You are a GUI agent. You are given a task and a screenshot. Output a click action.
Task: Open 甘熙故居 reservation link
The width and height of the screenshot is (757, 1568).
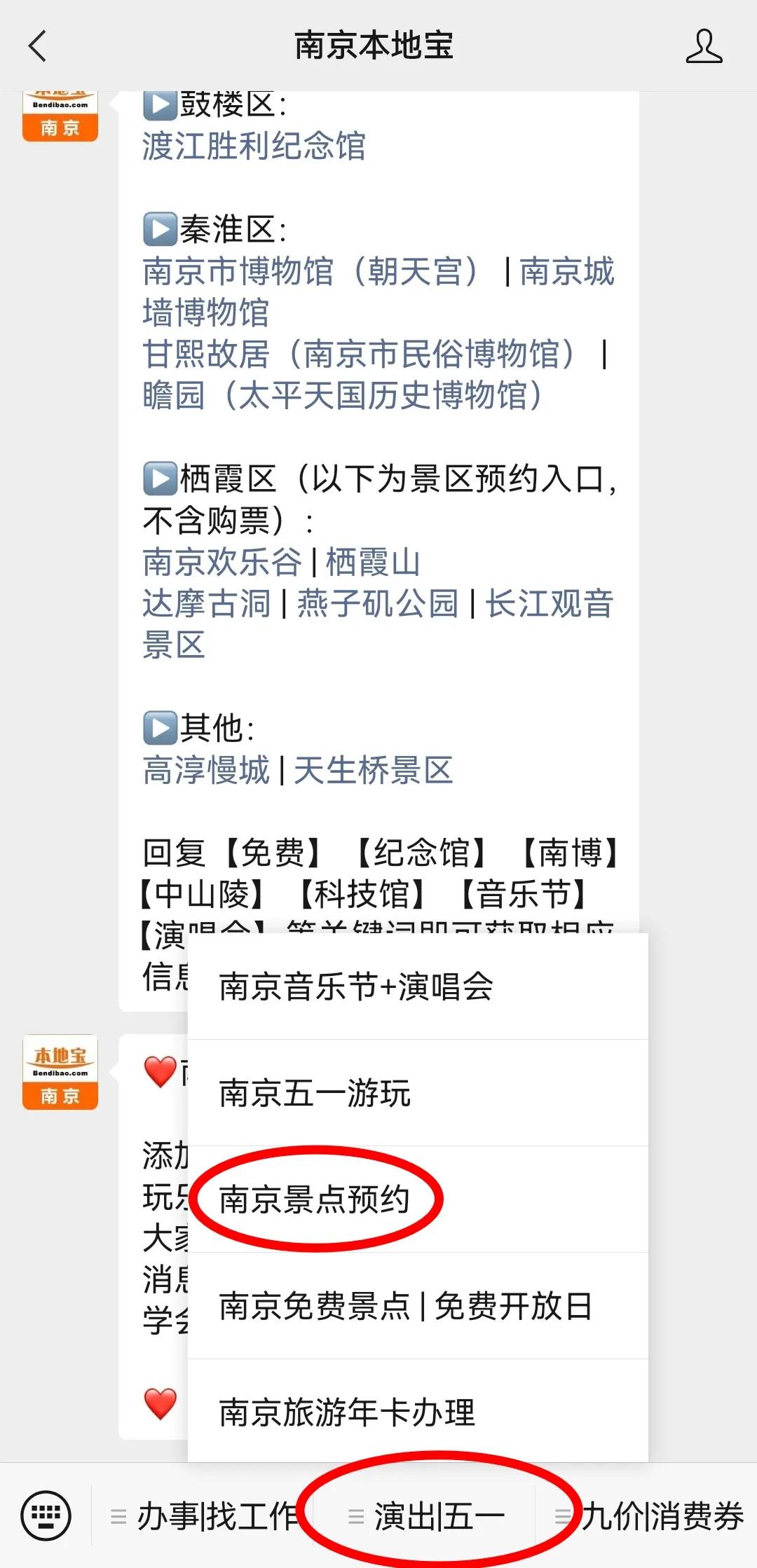[x=361, y=354]
